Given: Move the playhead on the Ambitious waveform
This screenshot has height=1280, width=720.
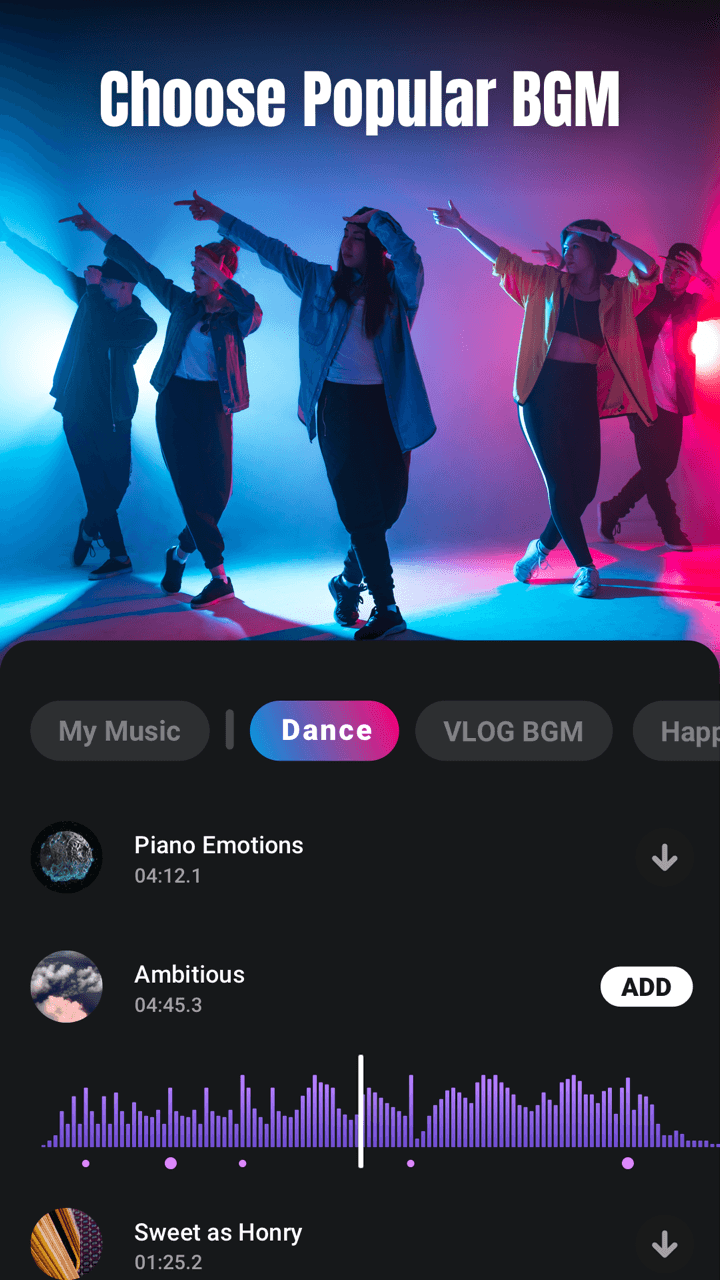Looking at the screenshot, I should point(362,1110).
